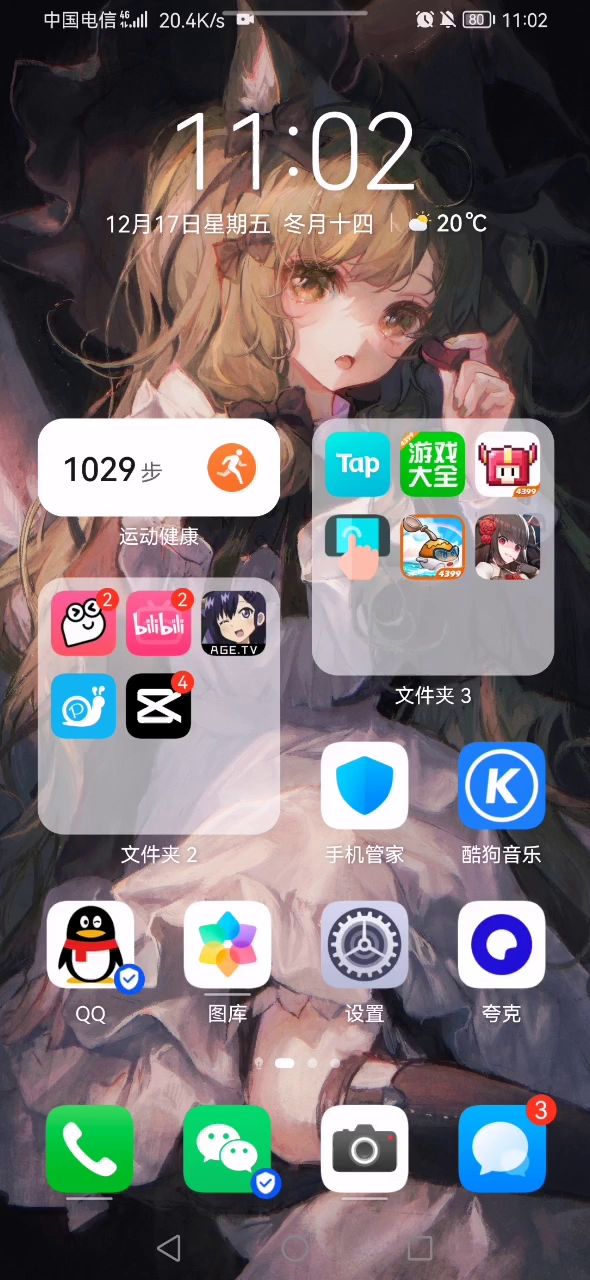
Task: Open 文件夹 3 folder
Action: pyautogui.click(x=433, y=546)
